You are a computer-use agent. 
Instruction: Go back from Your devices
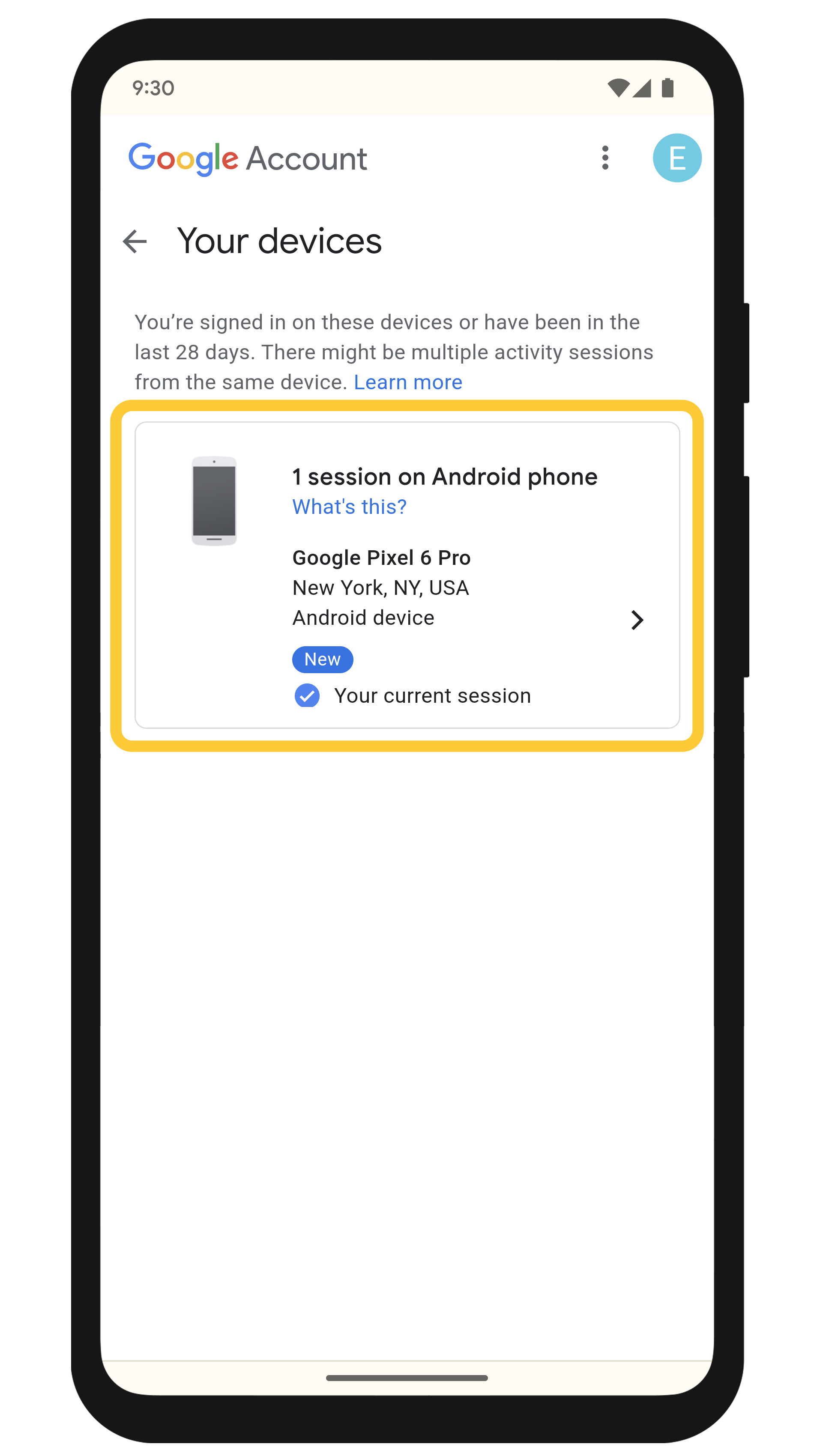click(135, 242)
